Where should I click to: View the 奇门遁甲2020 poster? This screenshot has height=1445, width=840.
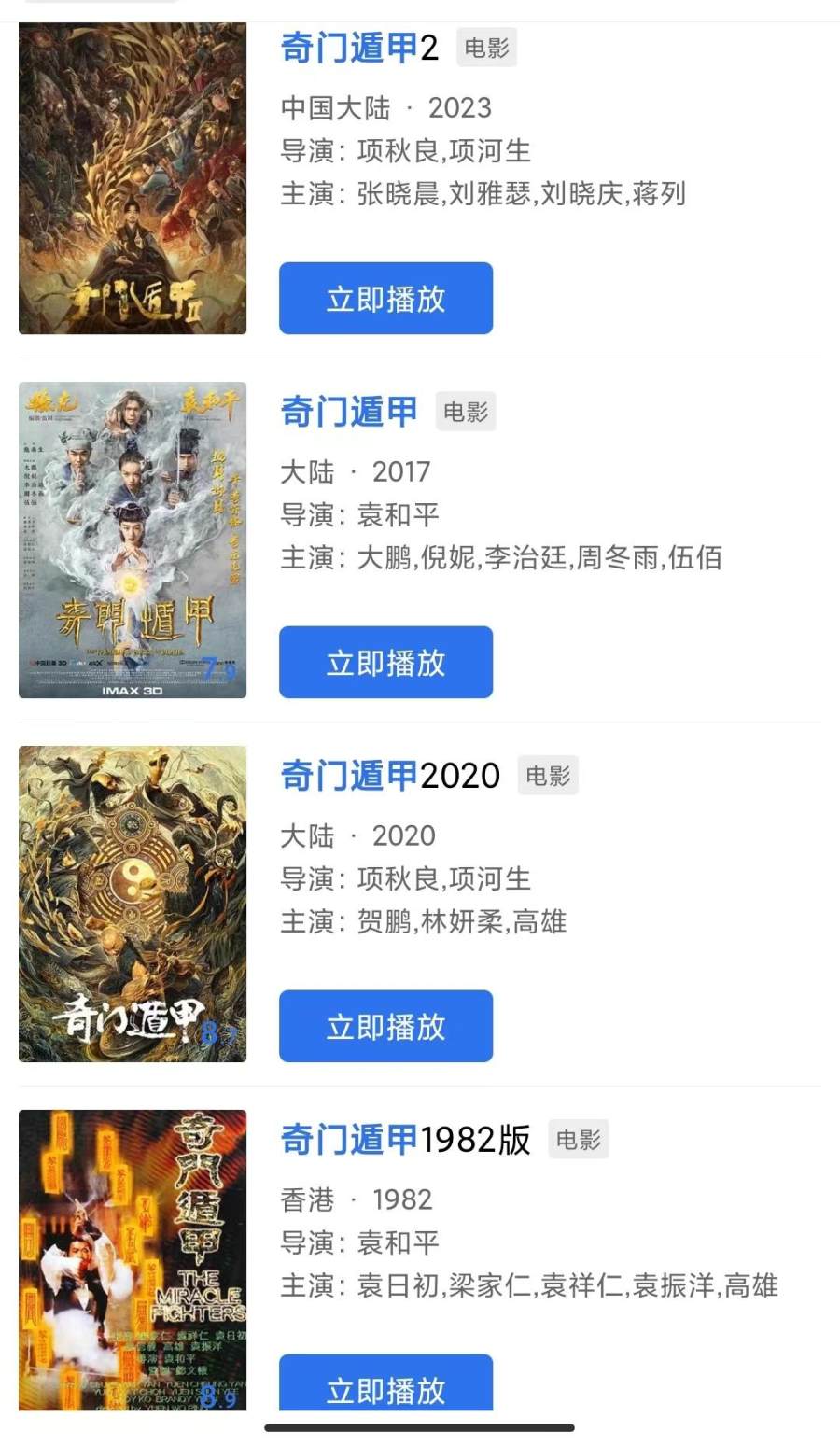coord(133,904)
